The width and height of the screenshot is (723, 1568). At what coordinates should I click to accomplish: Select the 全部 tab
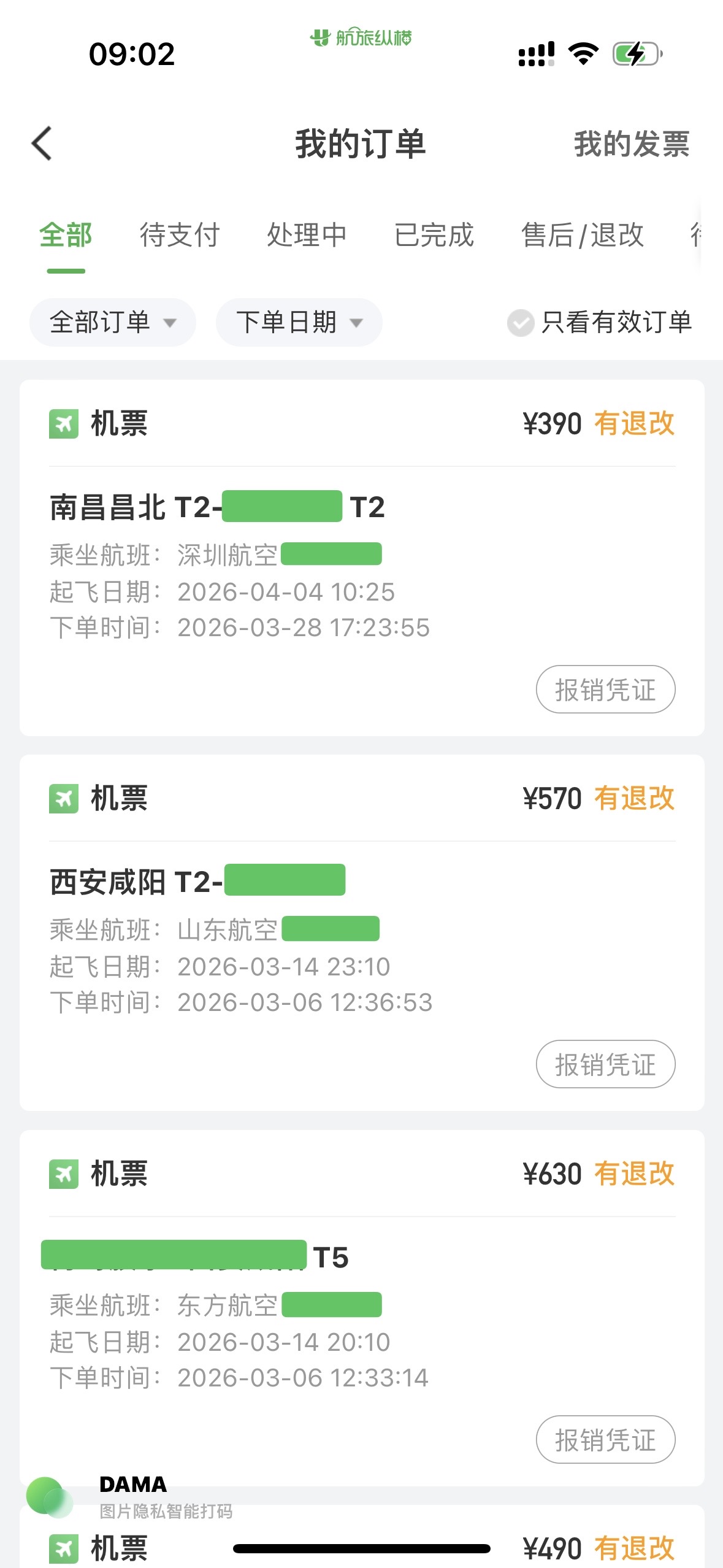tap(66, 235)
